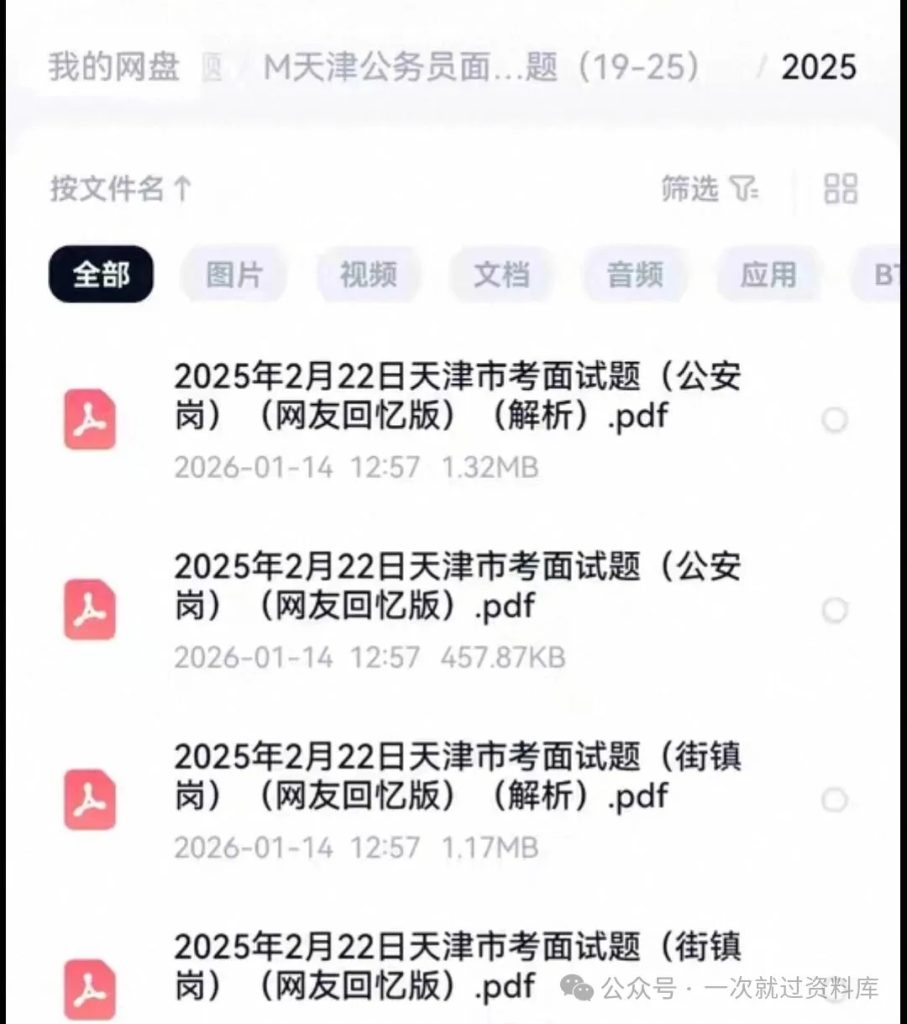This screenshot has width=907, height=1024.
Task: Open the M天津公务员面…题 folder breadcrumb
Action: [481, 67]
